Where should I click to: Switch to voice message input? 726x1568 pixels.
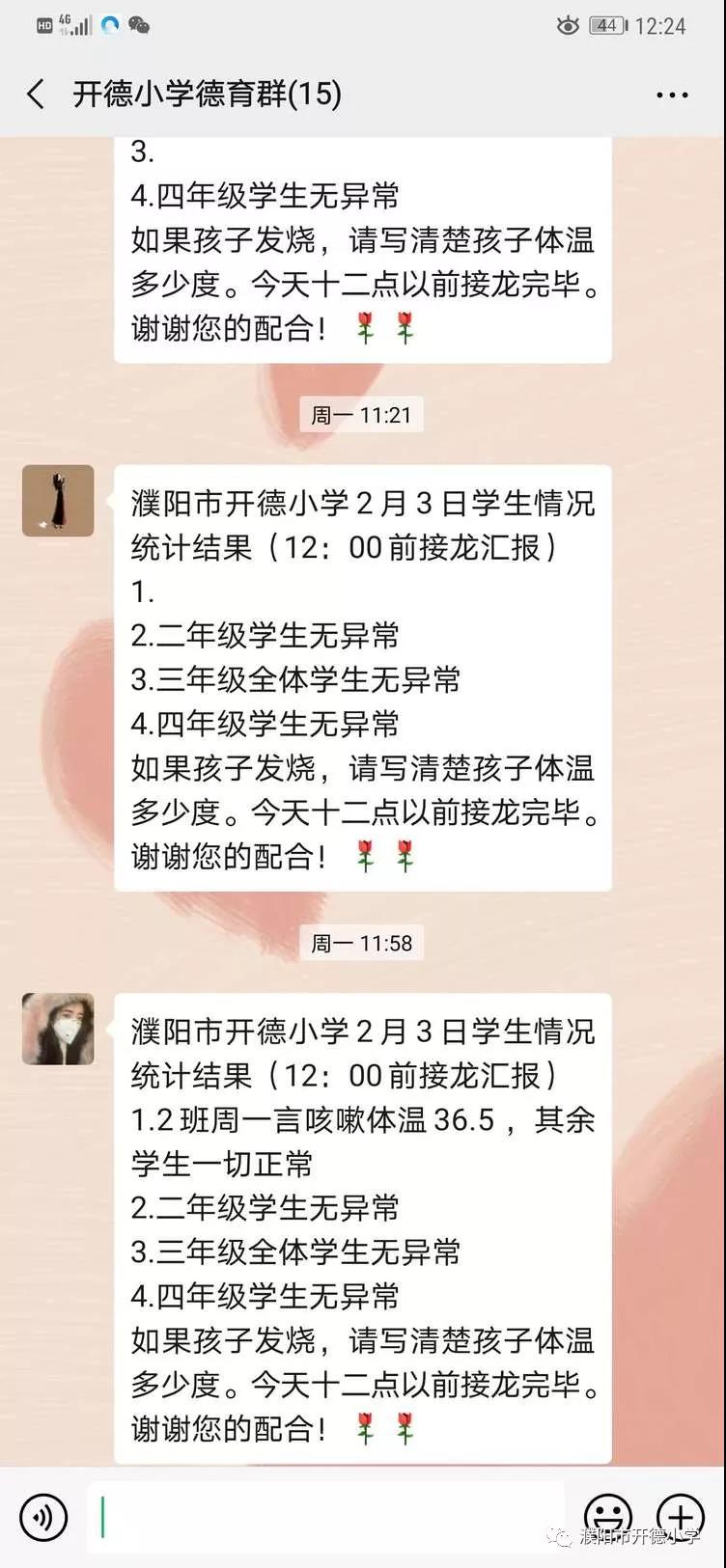[x=43, y=1518]
